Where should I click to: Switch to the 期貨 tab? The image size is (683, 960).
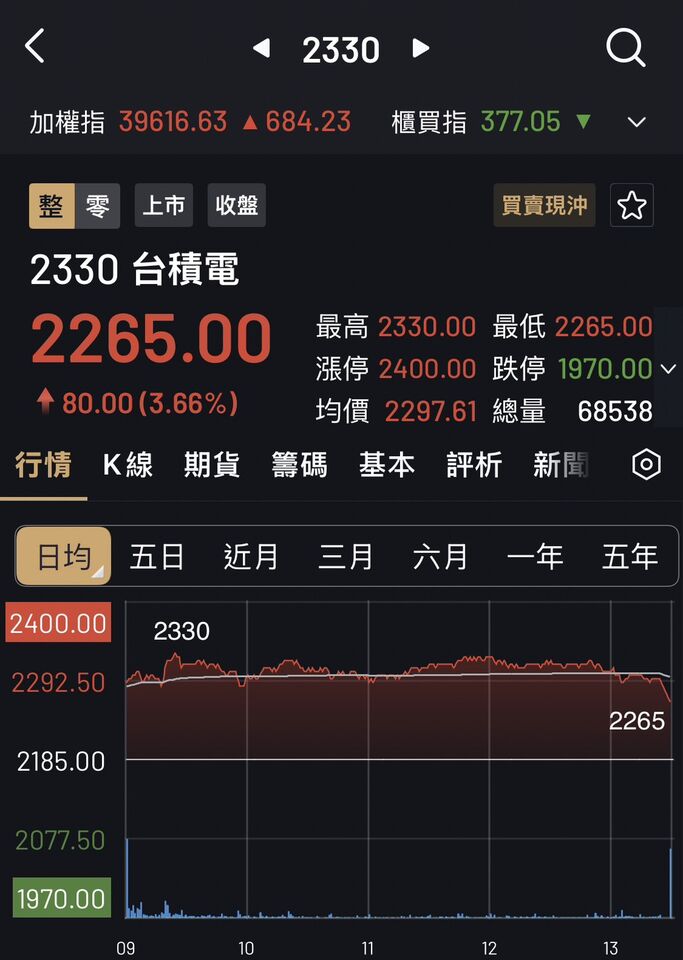[x=212, y=465]
